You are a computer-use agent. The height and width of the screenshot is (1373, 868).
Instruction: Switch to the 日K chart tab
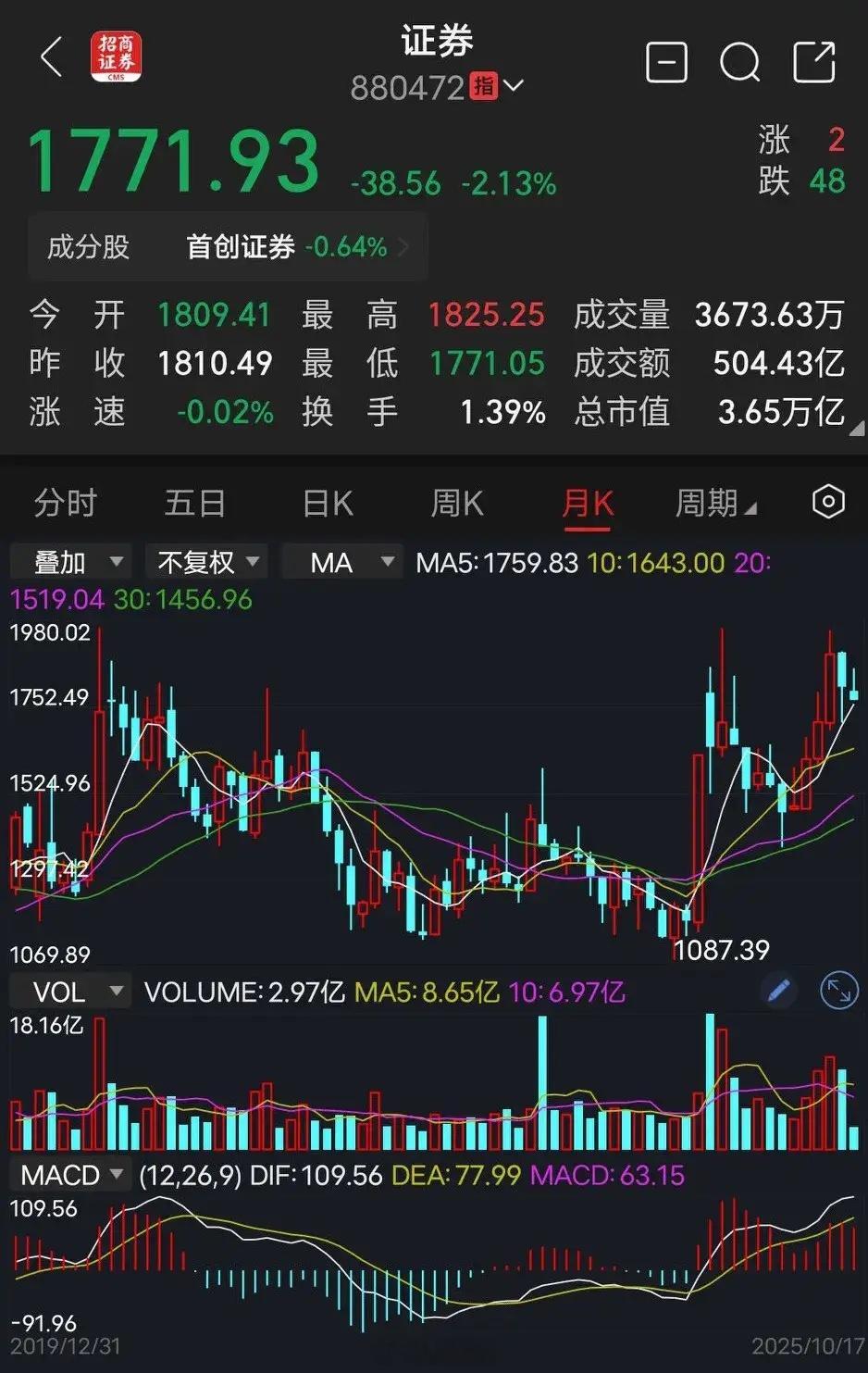point(328,503)
